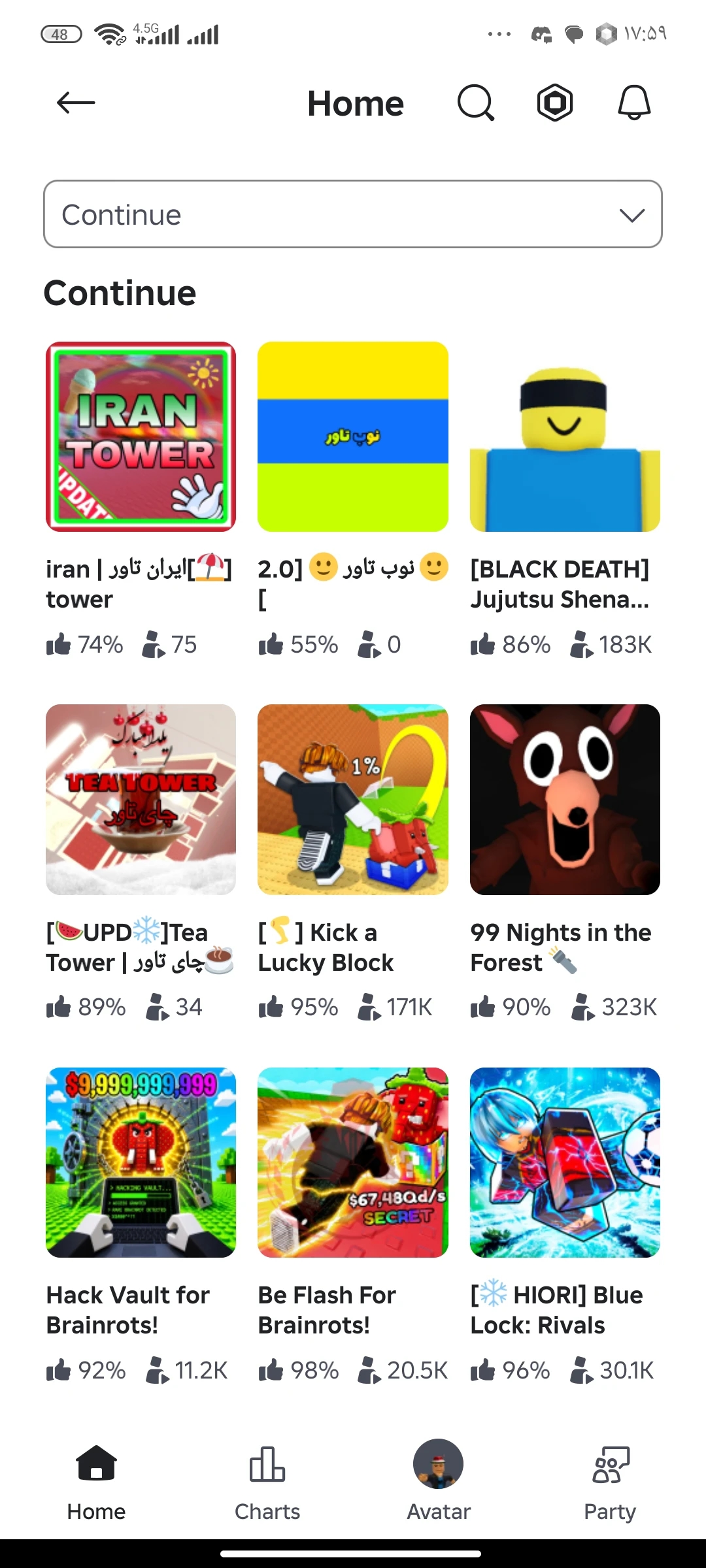
Task: Open the yellow and blue flag game tile
Action: click(x=353, y=436)
